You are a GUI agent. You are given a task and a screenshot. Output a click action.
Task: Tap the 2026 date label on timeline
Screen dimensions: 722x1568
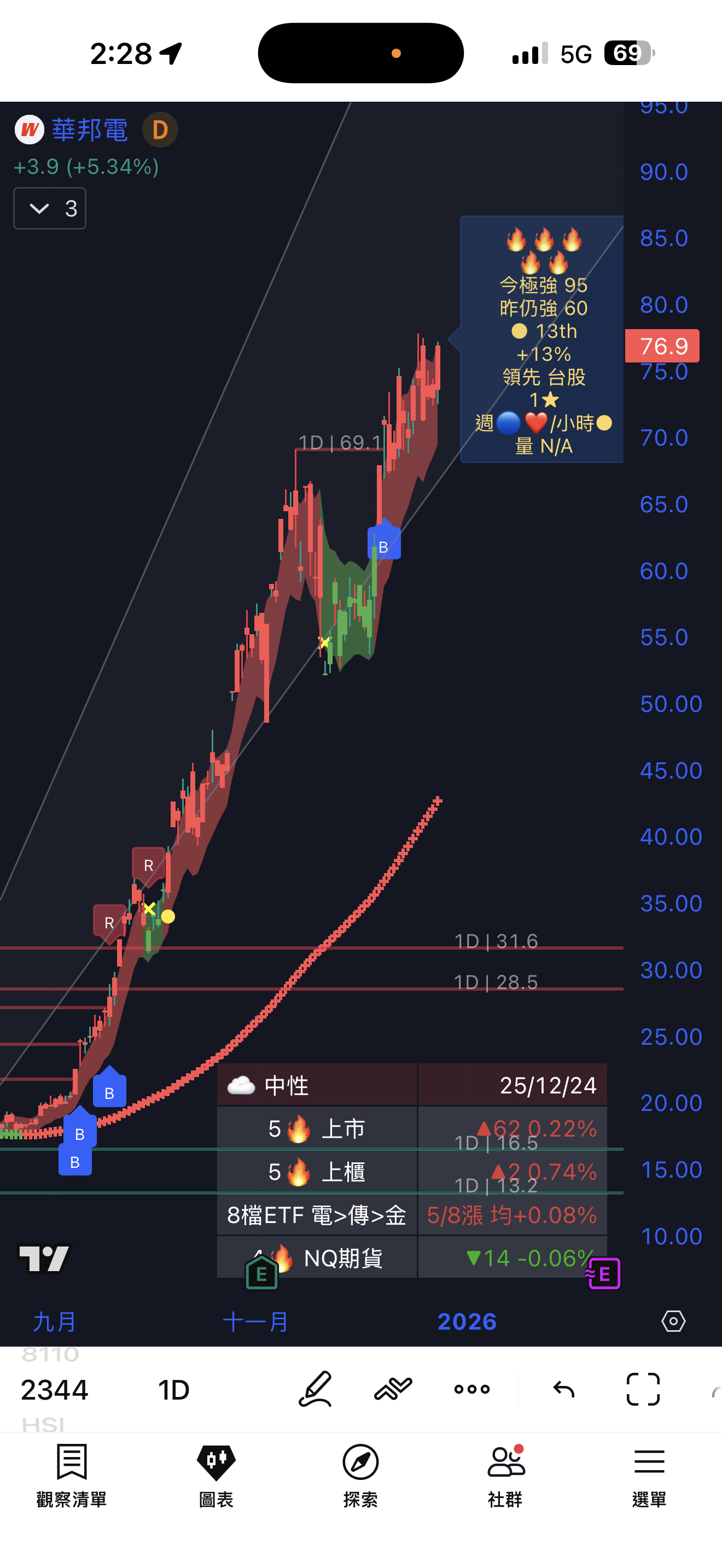(x=467, y=1322)
